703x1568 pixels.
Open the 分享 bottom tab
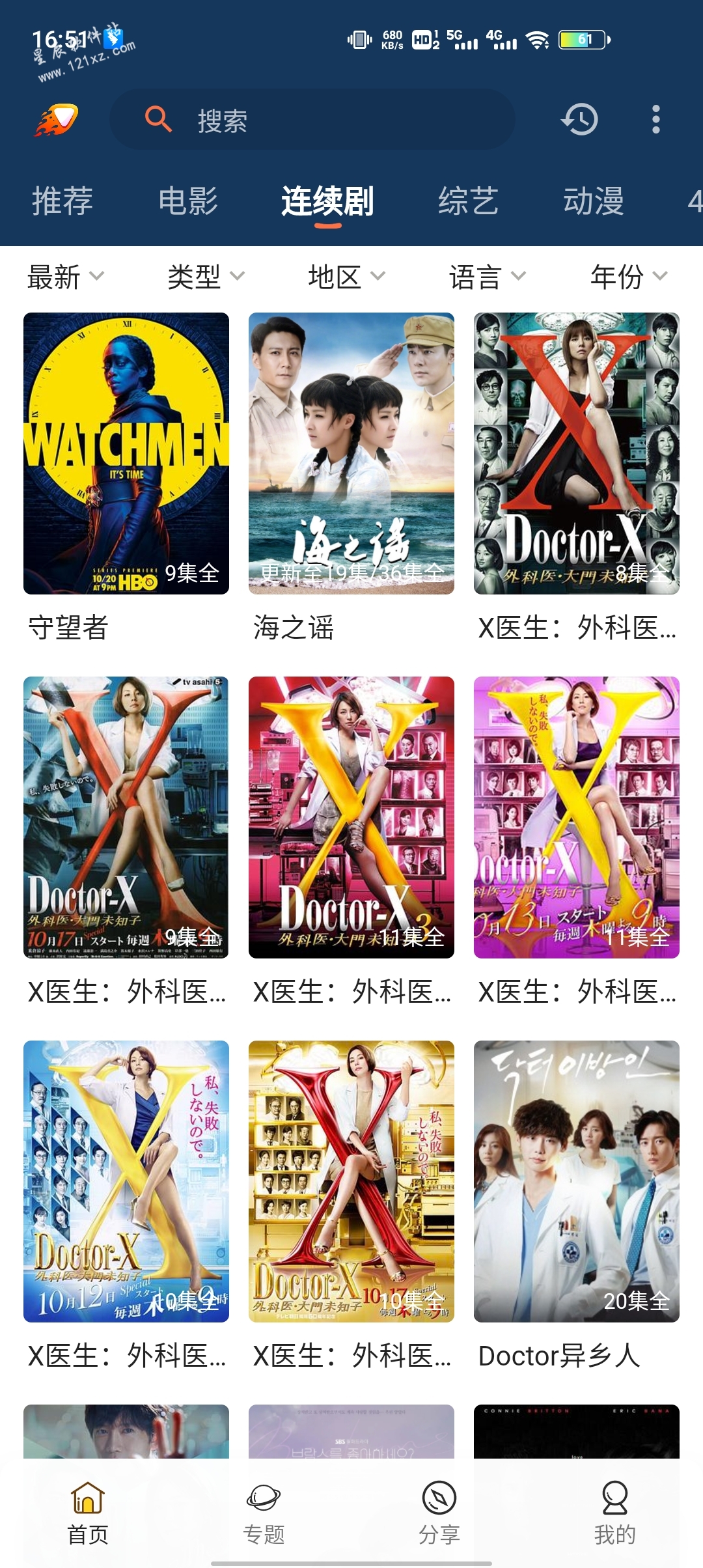(x=439, y=1513)
